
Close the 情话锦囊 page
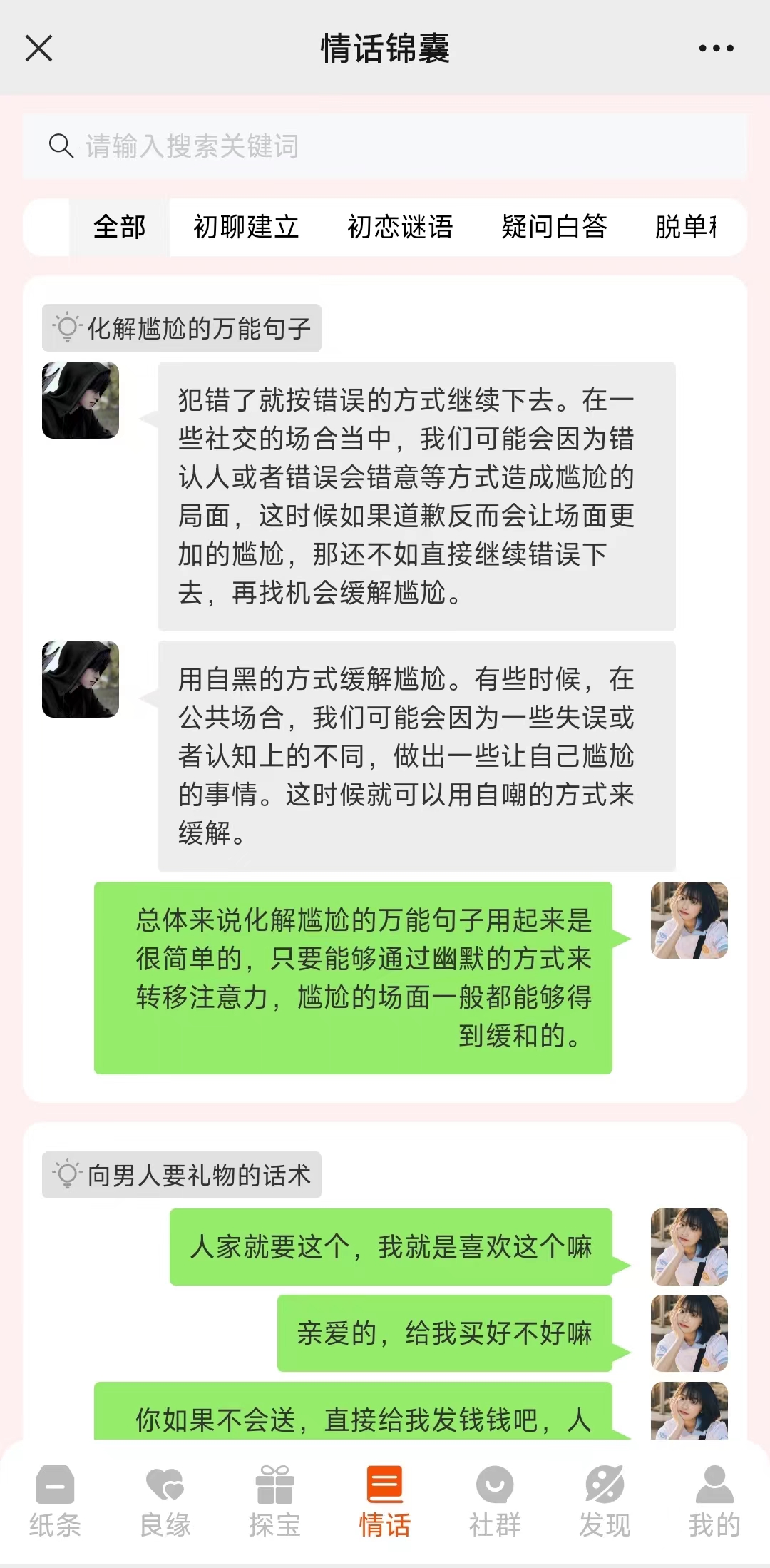click(38, 49)
